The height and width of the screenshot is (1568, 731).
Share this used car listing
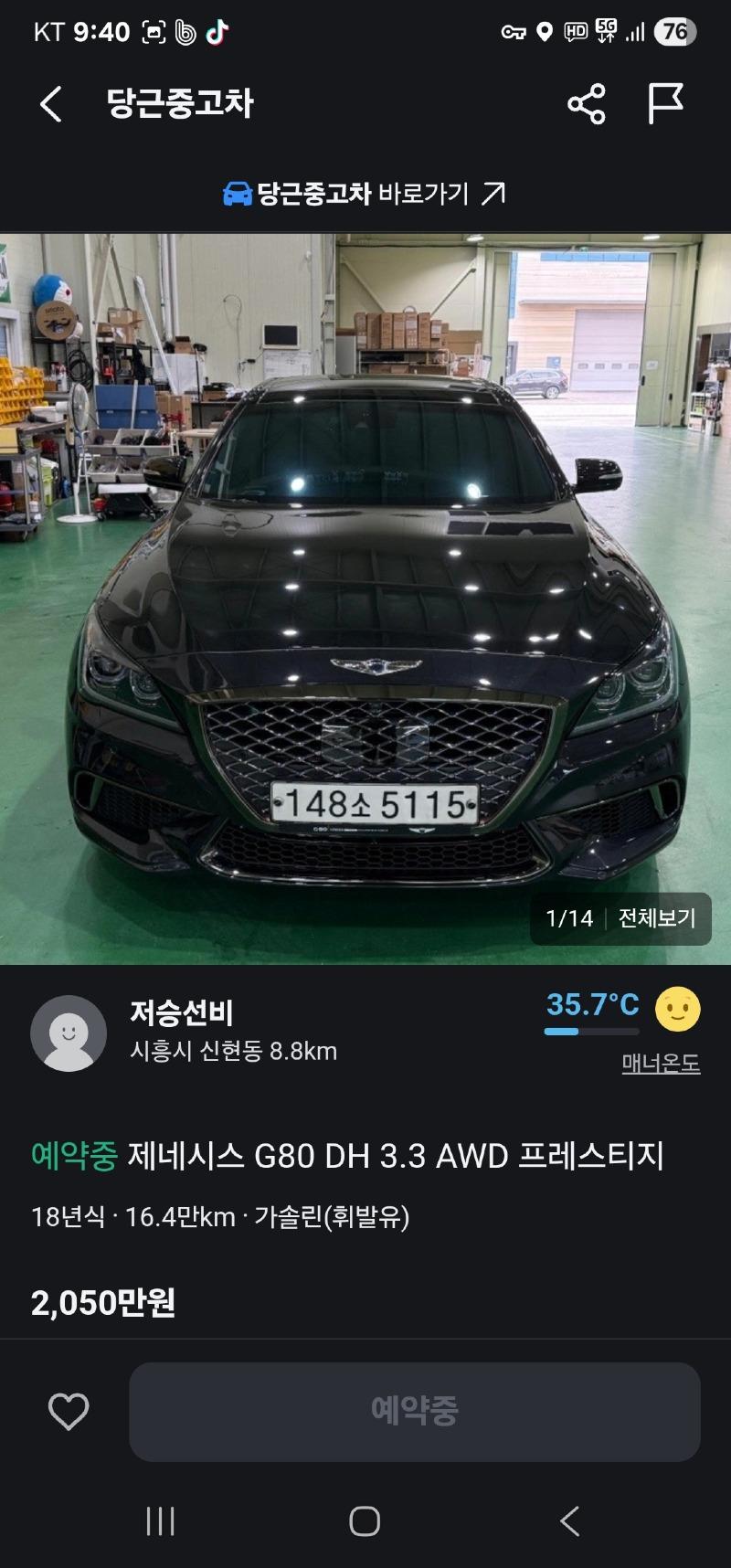coord(587,104)
